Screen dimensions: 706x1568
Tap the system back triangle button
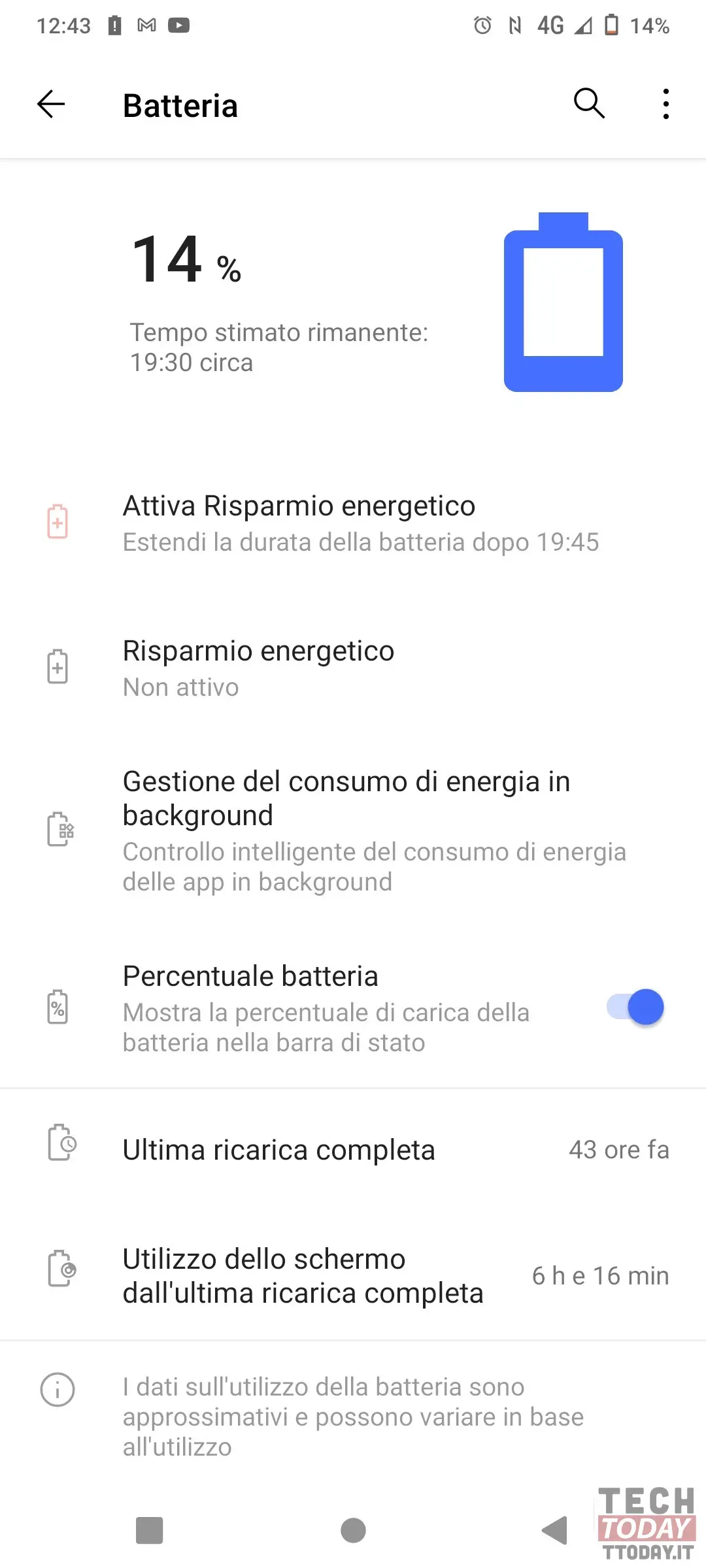(555, 1530)
